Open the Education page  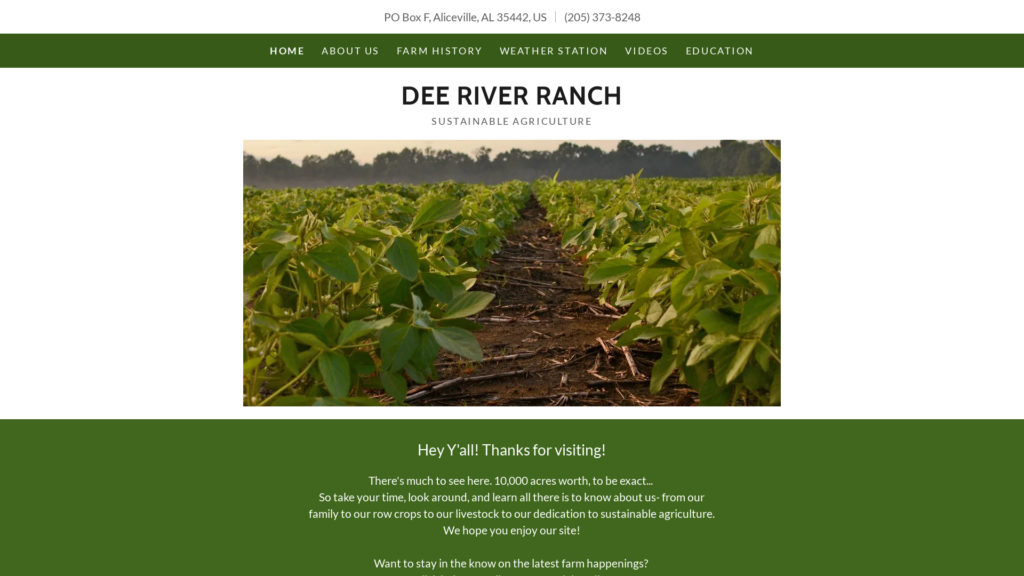(719, 51)
